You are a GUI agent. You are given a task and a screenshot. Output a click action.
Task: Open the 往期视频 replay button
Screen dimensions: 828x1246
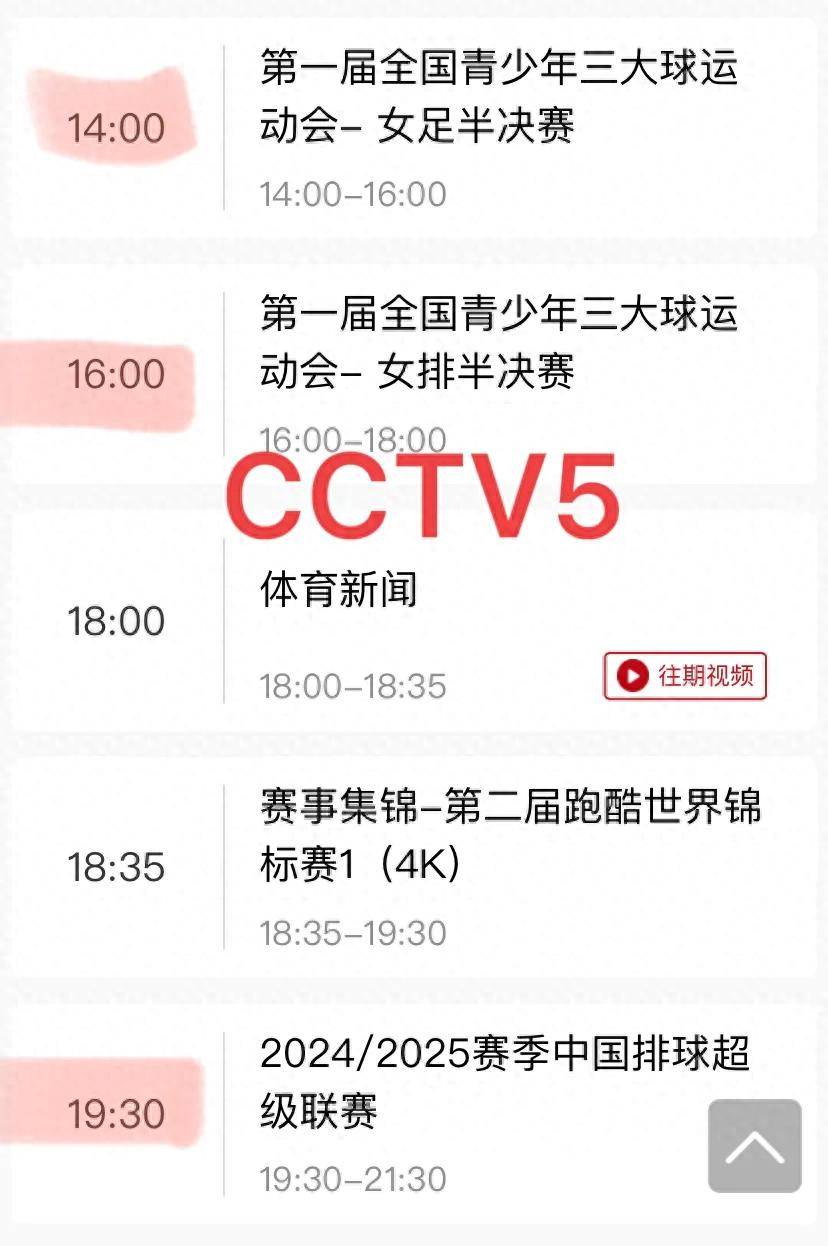(x=685, y=677)
